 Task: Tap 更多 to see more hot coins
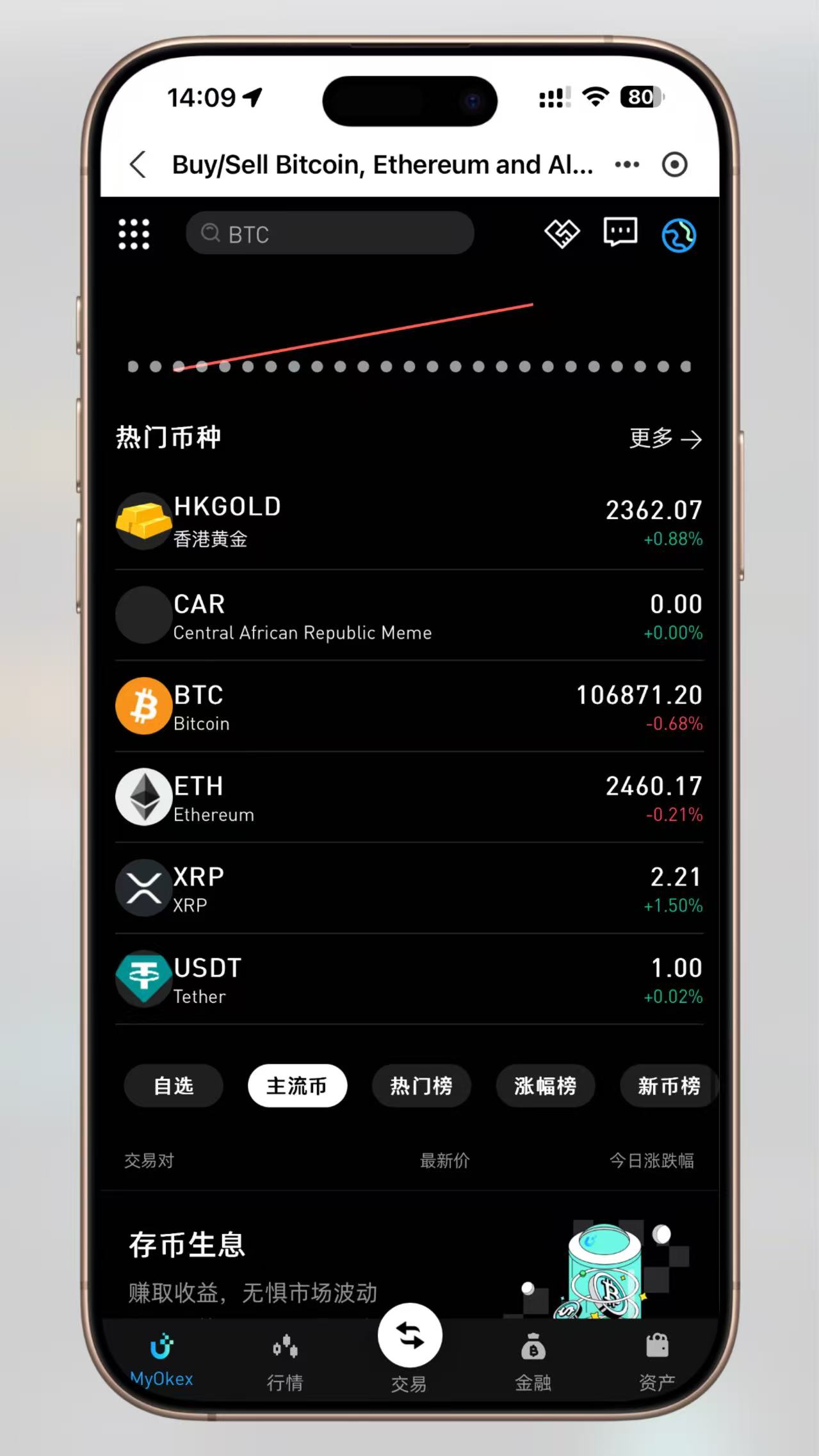tap(665, 439)
